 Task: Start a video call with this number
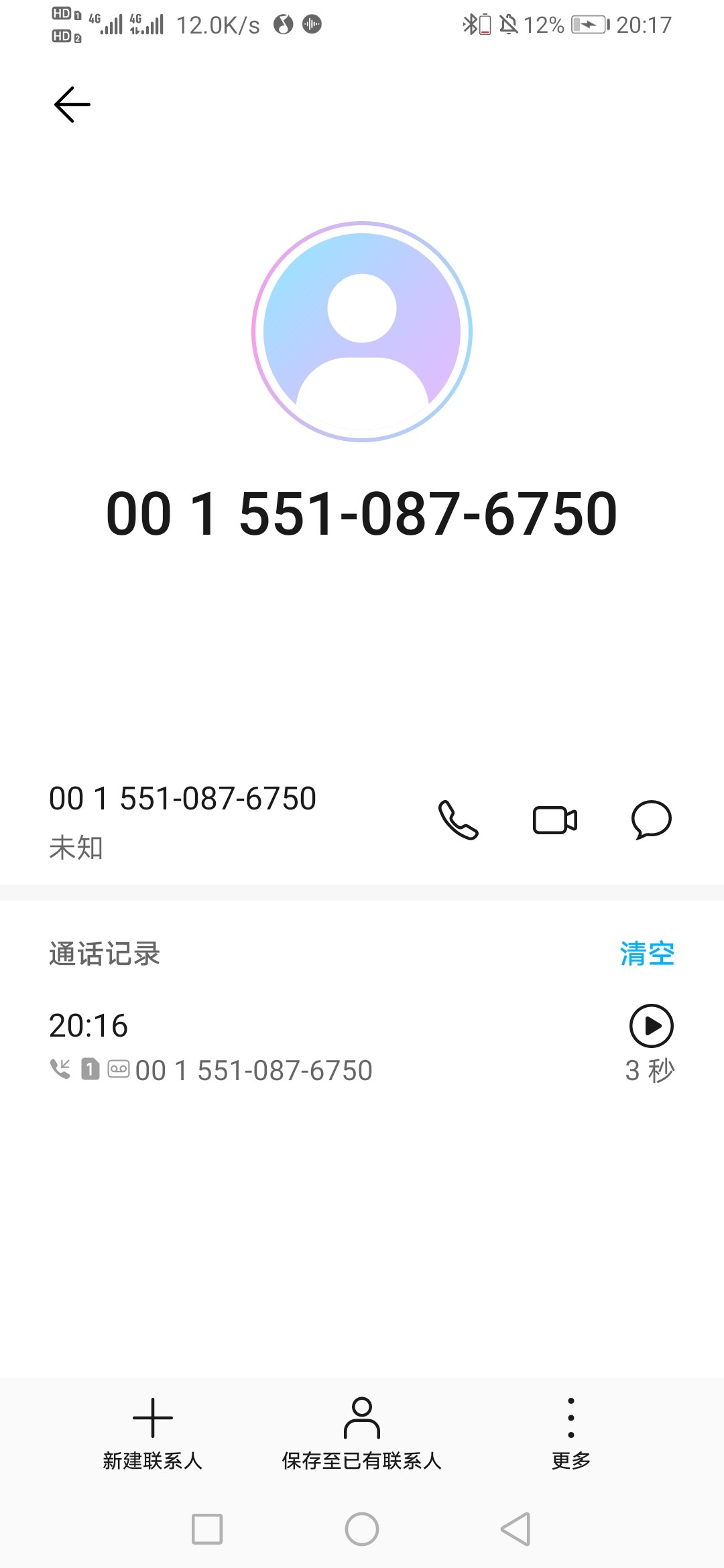[554, 821]
